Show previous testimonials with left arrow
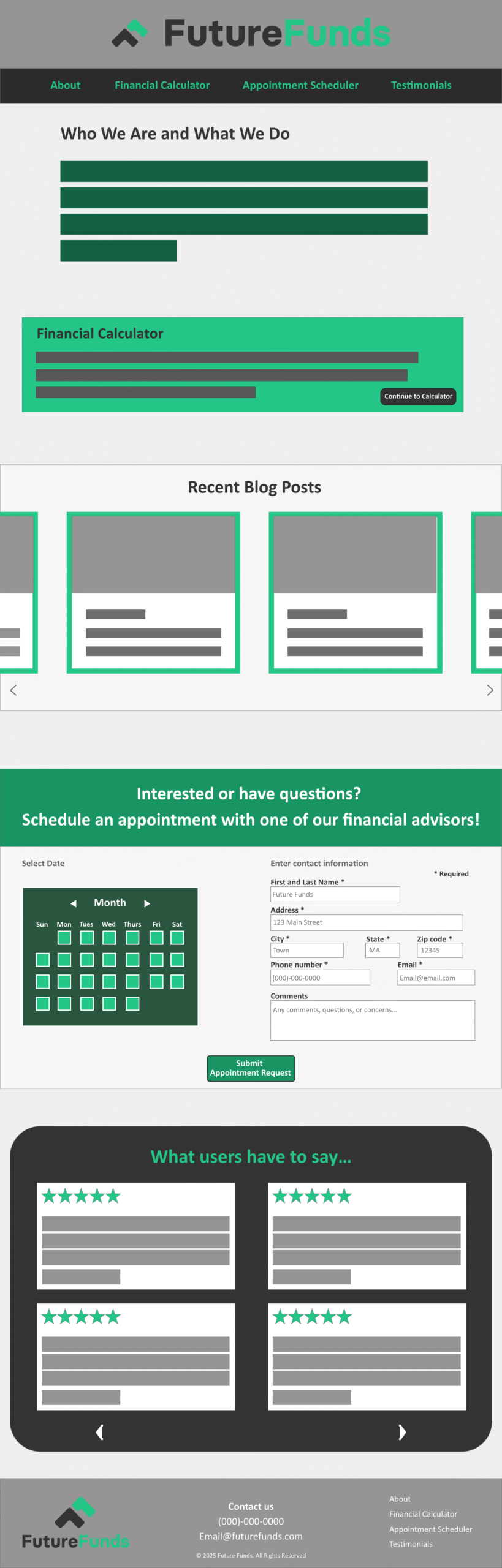 pos(100,1432)
